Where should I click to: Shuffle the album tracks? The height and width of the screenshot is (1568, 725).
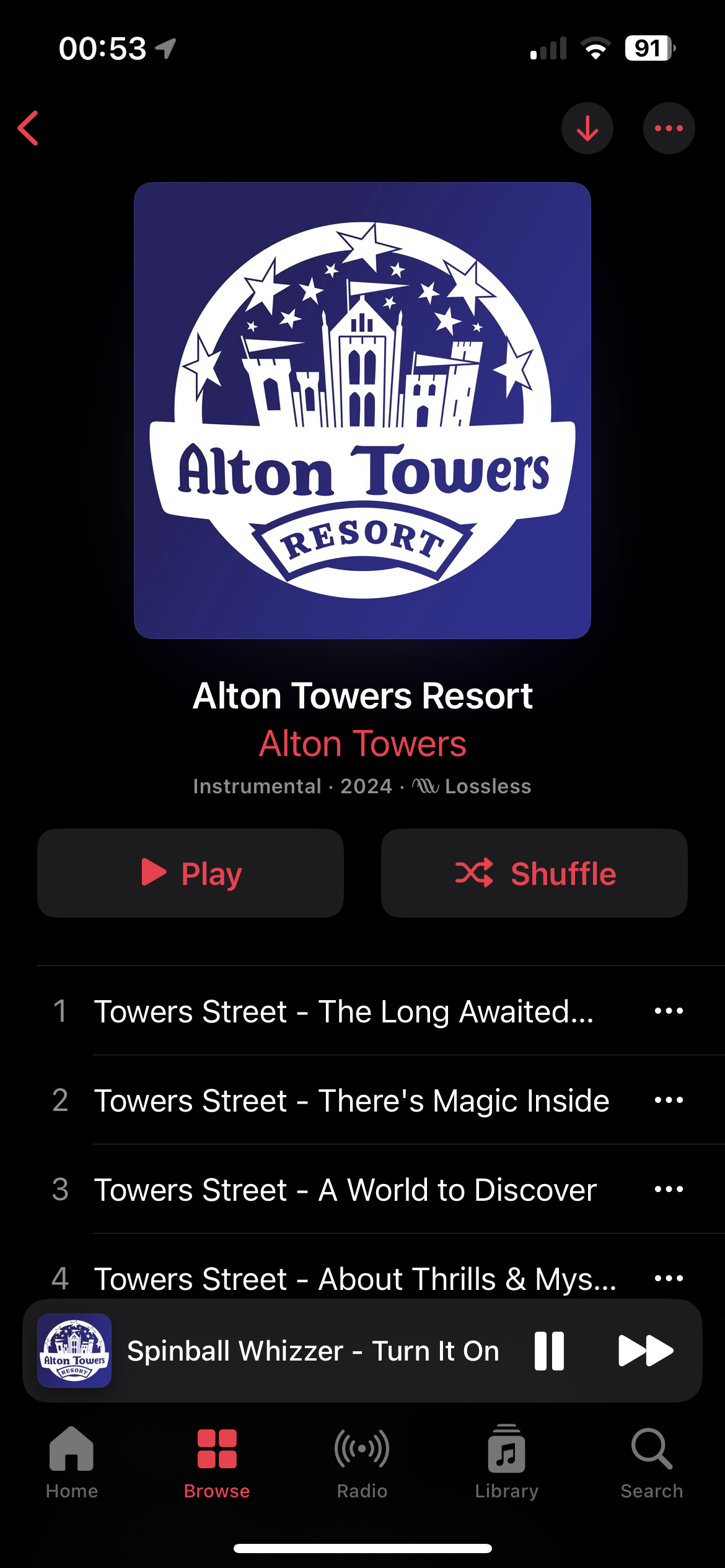coord(534,873)
